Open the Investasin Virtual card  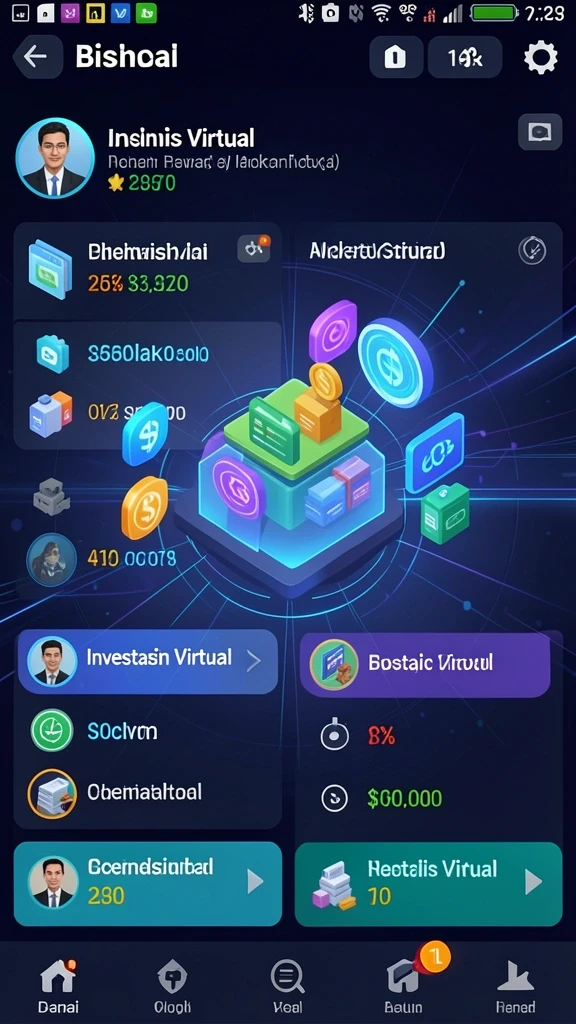[148, 661]
